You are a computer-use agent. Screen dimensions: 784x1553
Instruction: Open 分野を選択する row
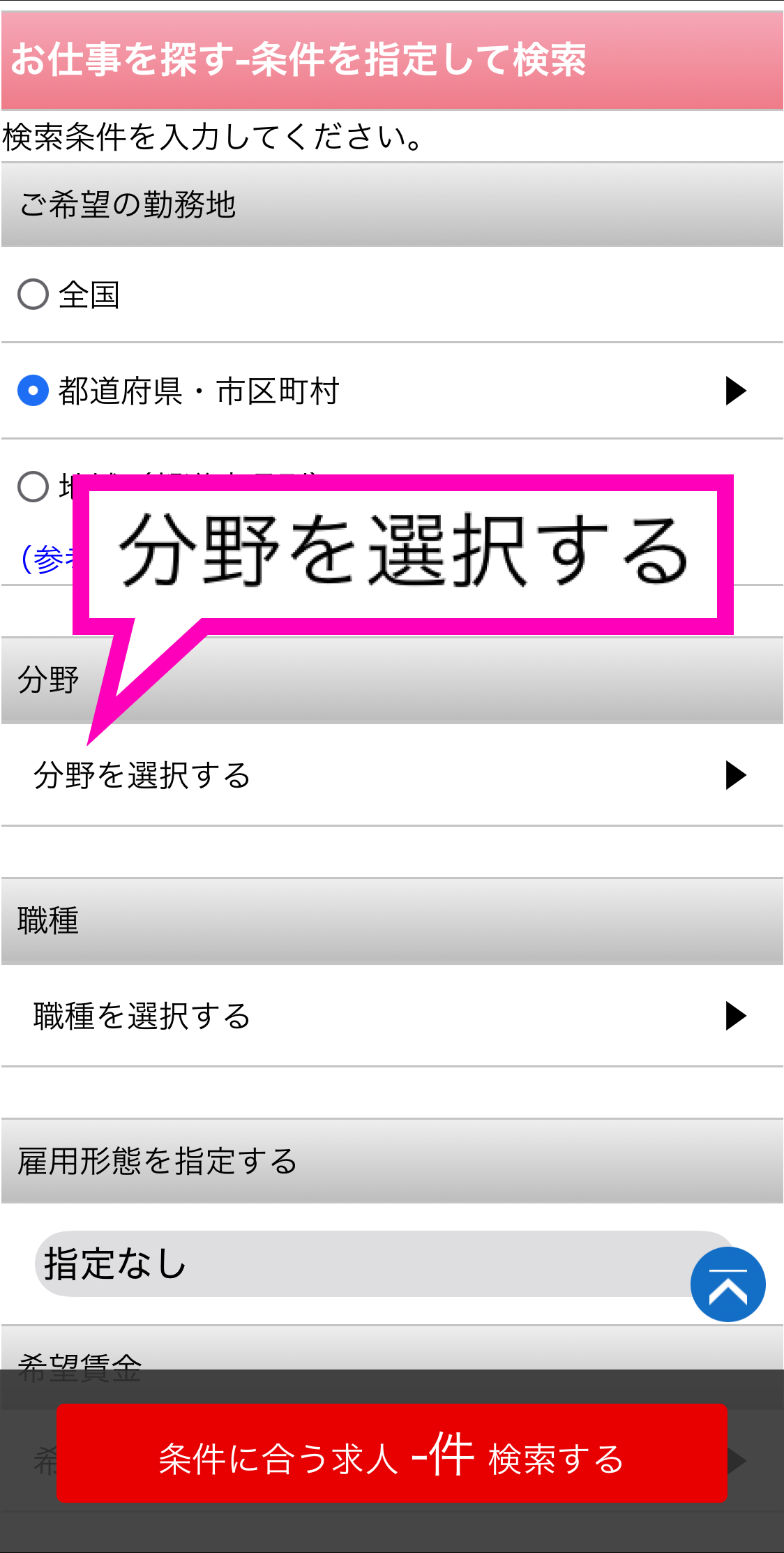(x=391, y=775)
